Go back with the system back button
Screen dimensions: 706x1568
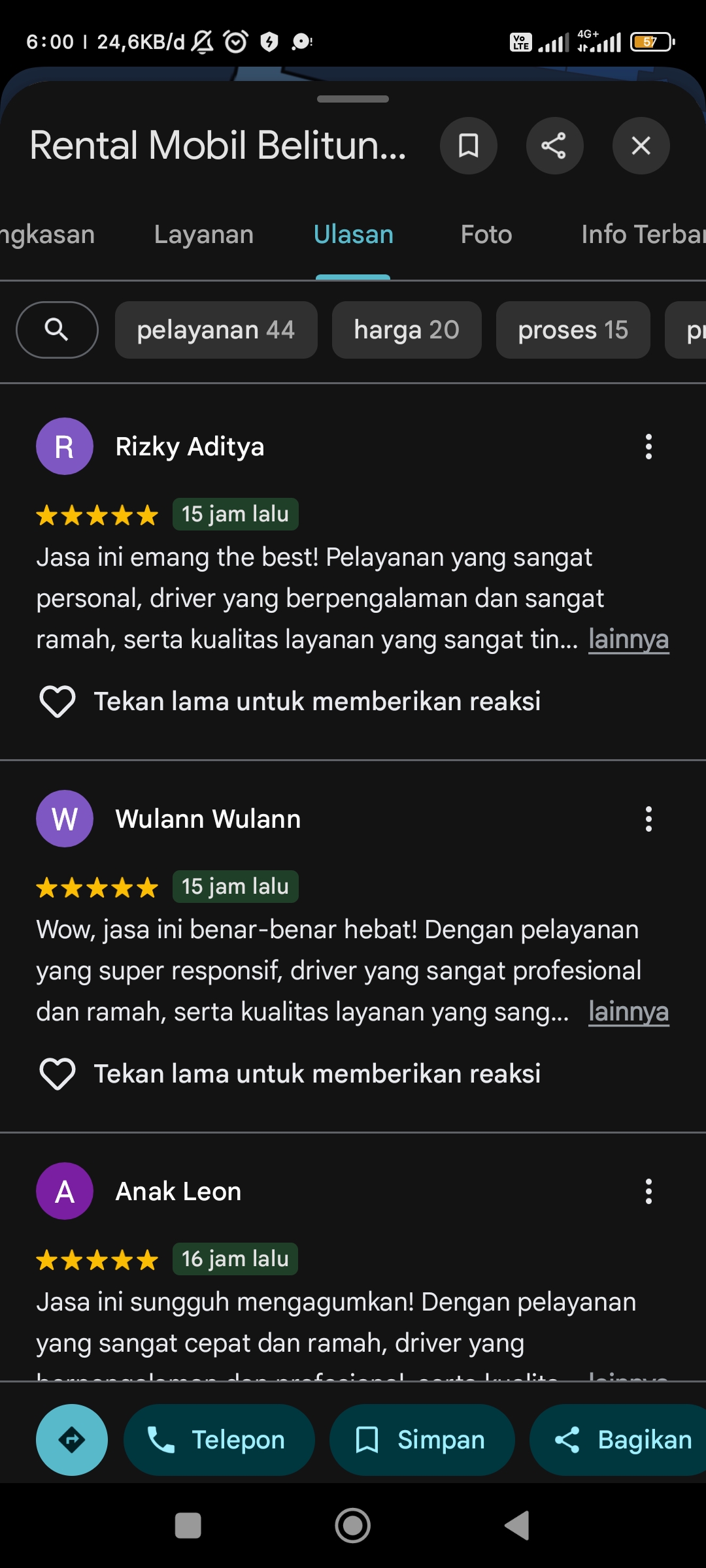point(517,1526)
